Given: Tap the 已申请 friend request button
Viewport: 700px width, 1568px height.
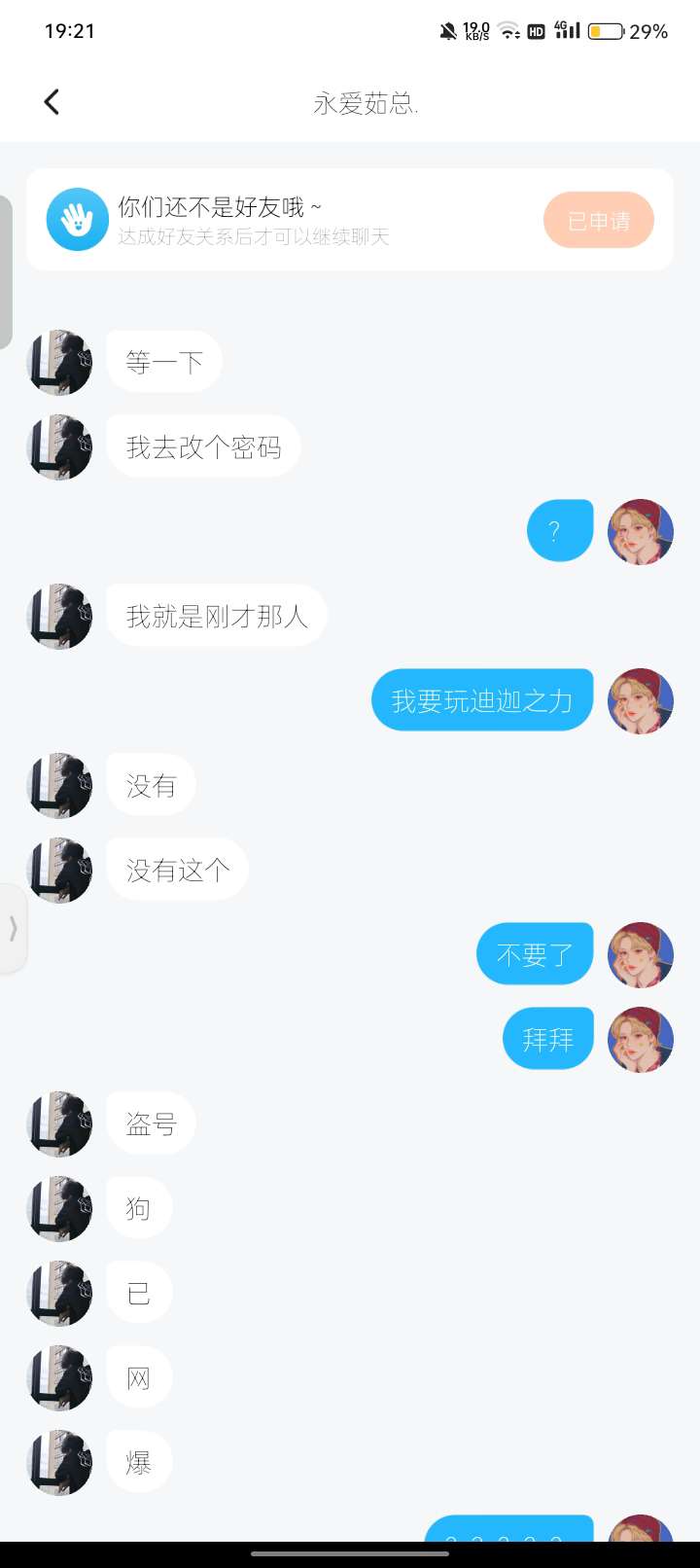Looking at the screenshot, I should [x=598, y=221].
